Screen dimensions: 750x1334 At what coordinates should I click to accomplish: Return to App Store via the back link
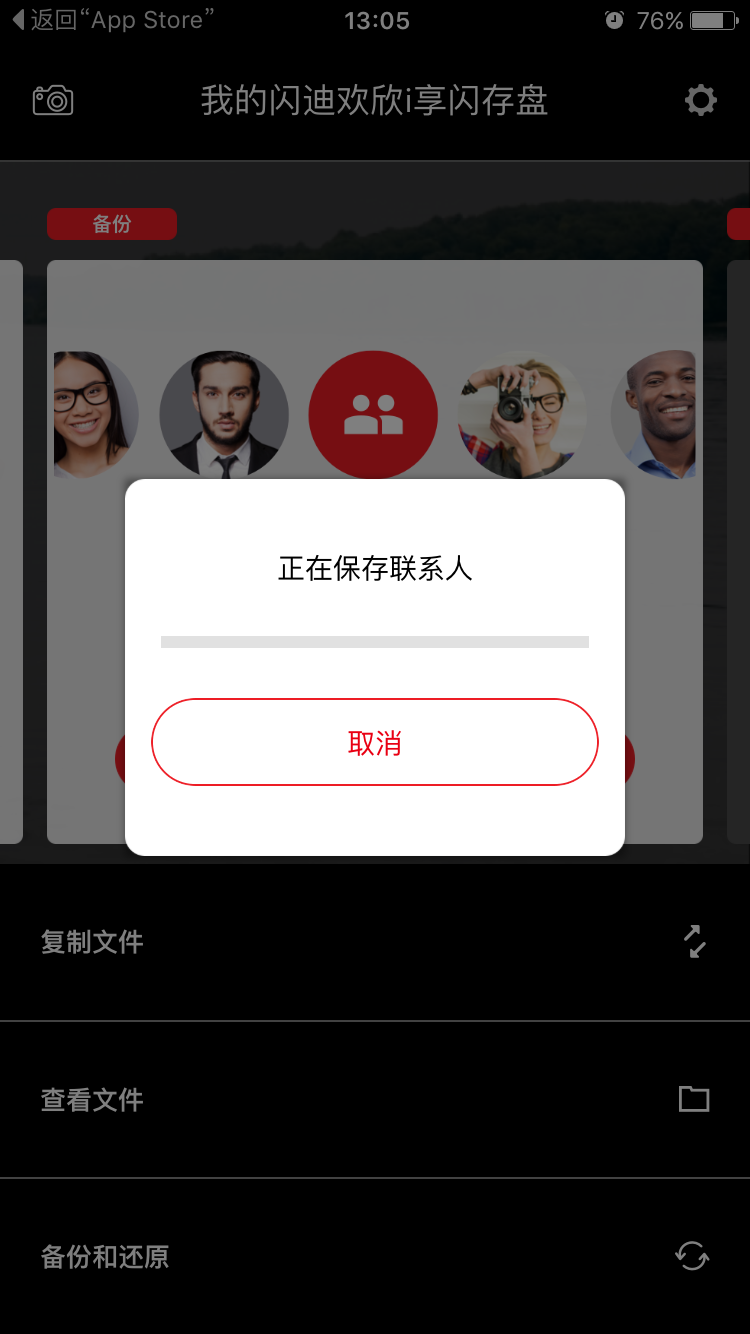pyautogui.click(x=112, y=20)
